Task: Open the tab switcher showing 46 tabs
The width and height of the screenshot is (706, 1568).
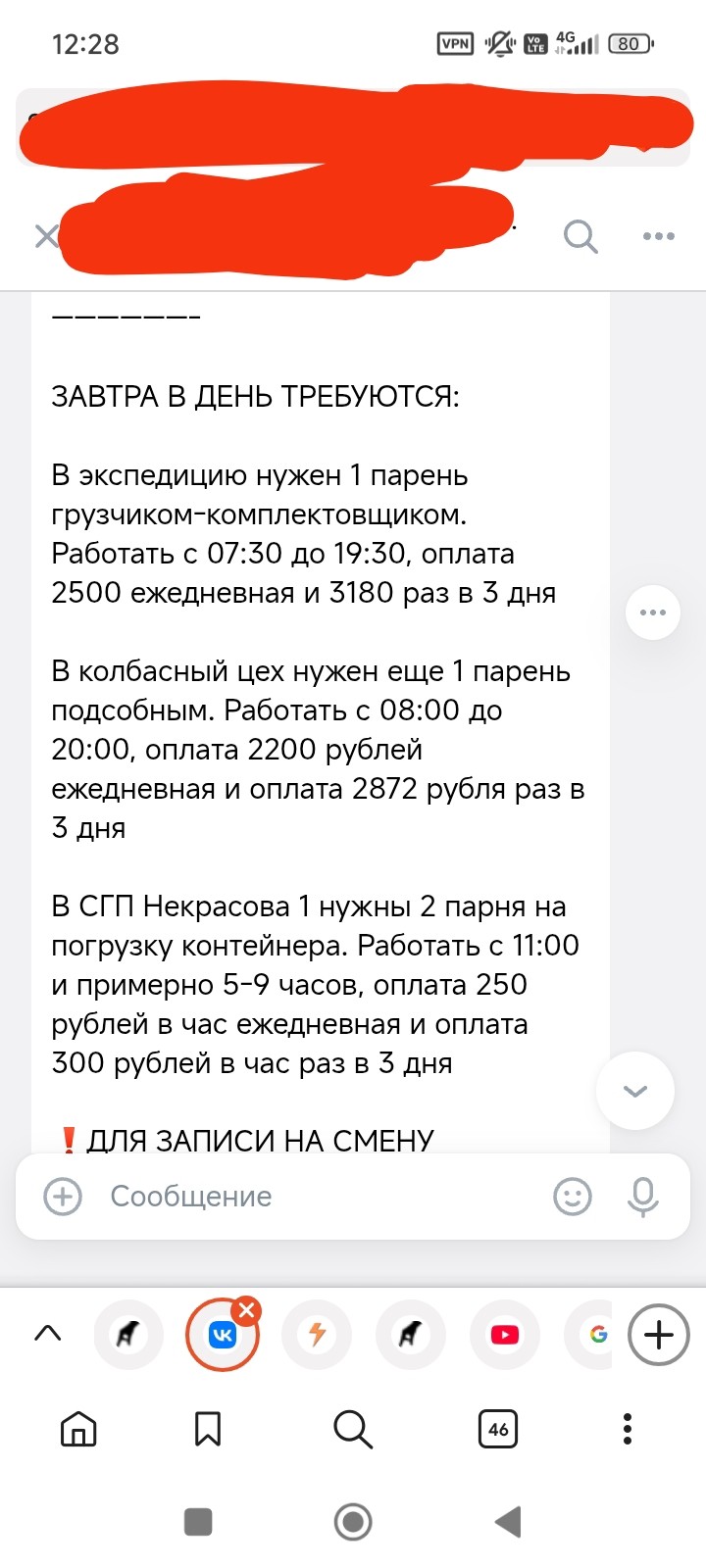Action: [498, 1430]
